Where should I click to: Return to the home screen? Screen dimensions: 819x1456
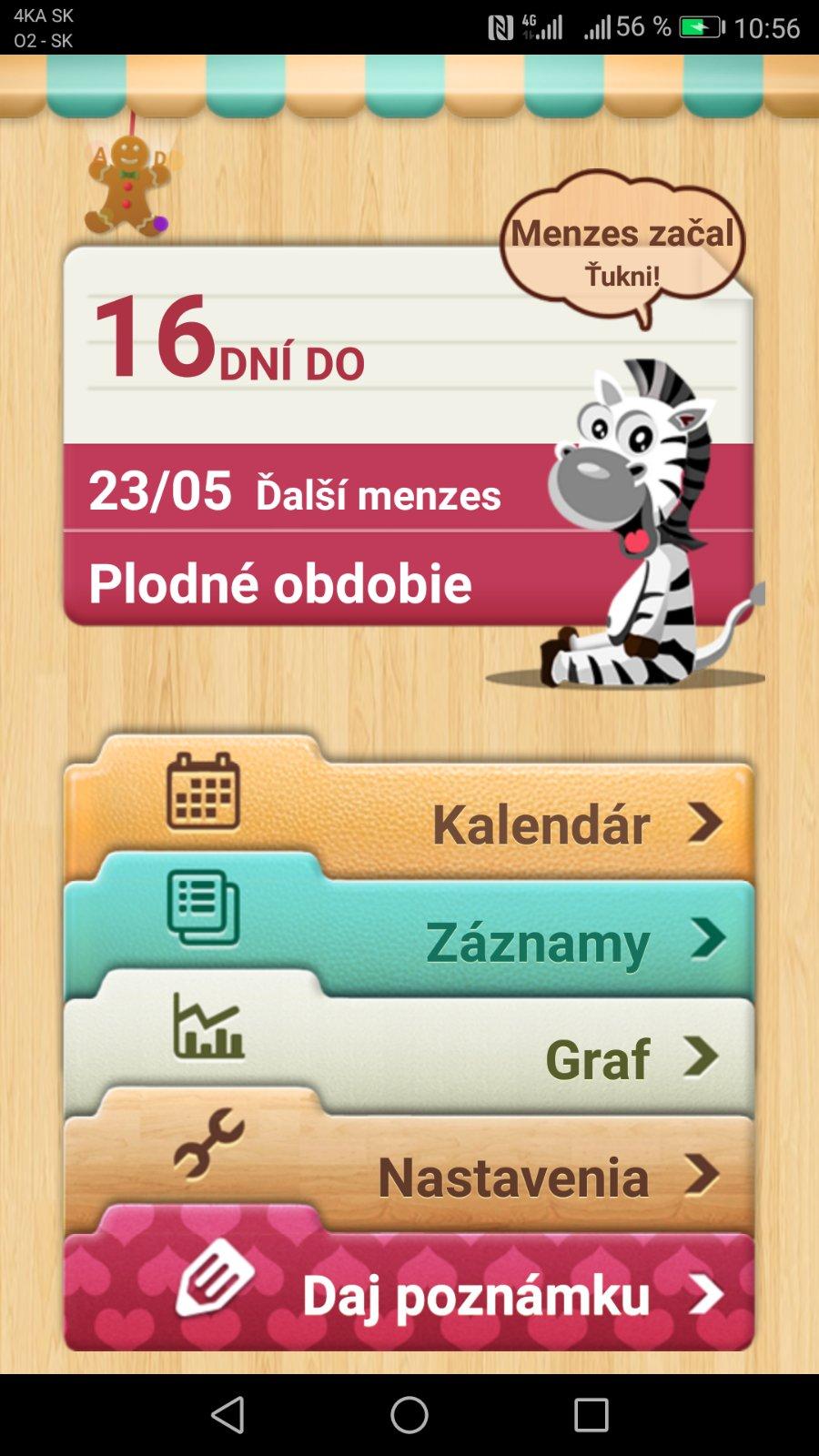point(409,1415)
